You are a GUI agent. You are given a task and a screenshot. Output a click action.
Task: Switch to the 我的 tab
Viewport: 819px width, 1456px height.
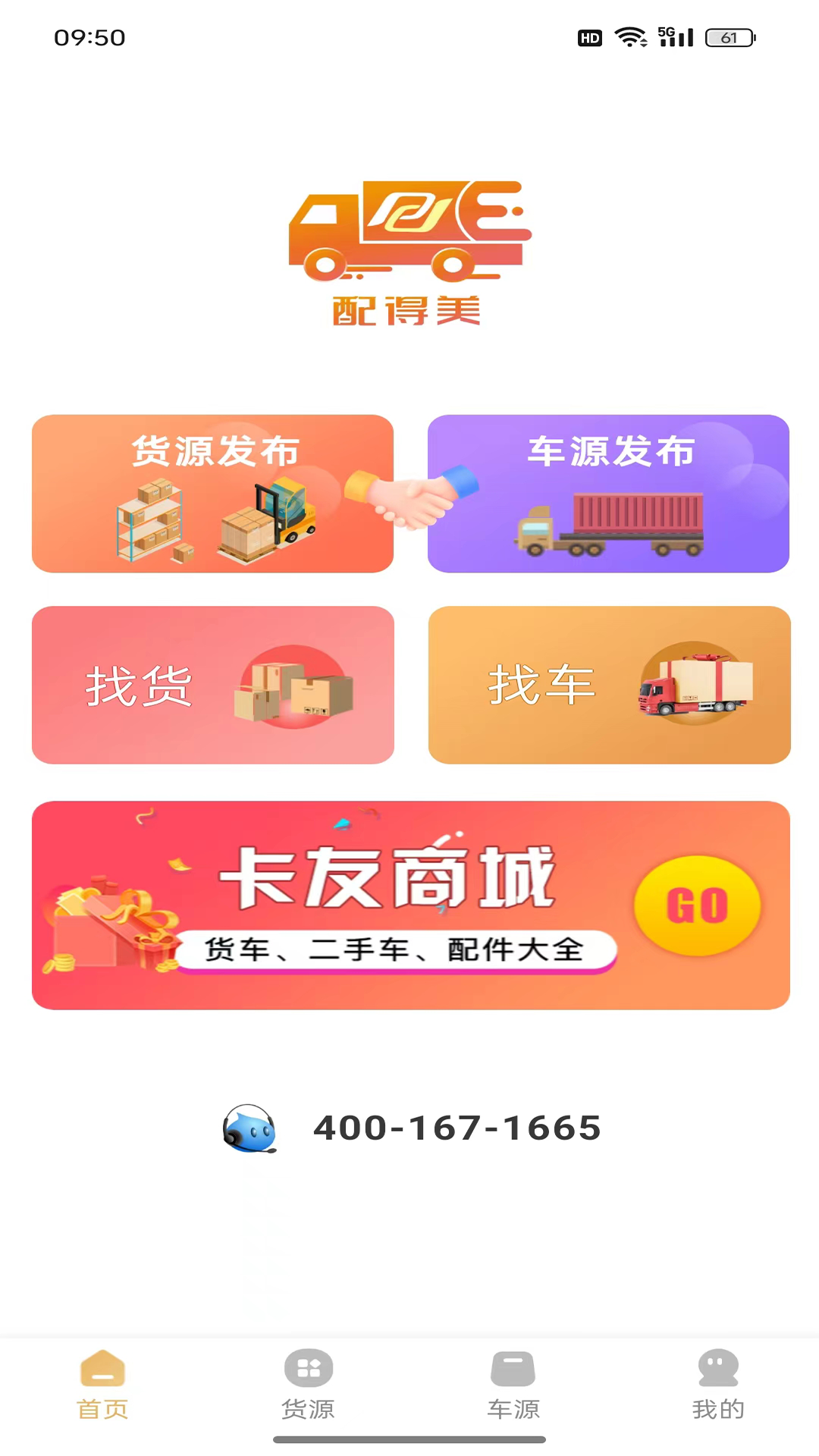(717, 1385)
